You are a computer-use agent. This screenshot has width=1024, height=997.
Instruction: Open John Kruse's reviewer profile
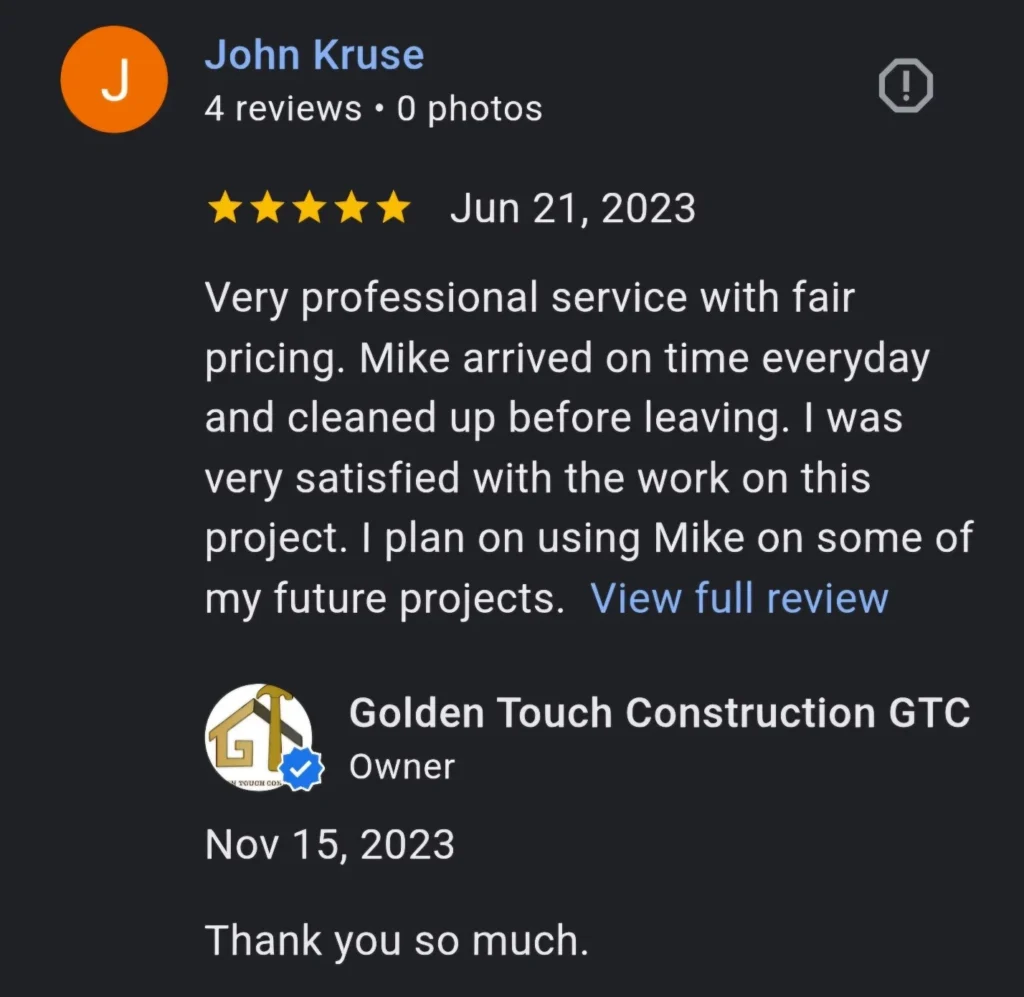314,55
